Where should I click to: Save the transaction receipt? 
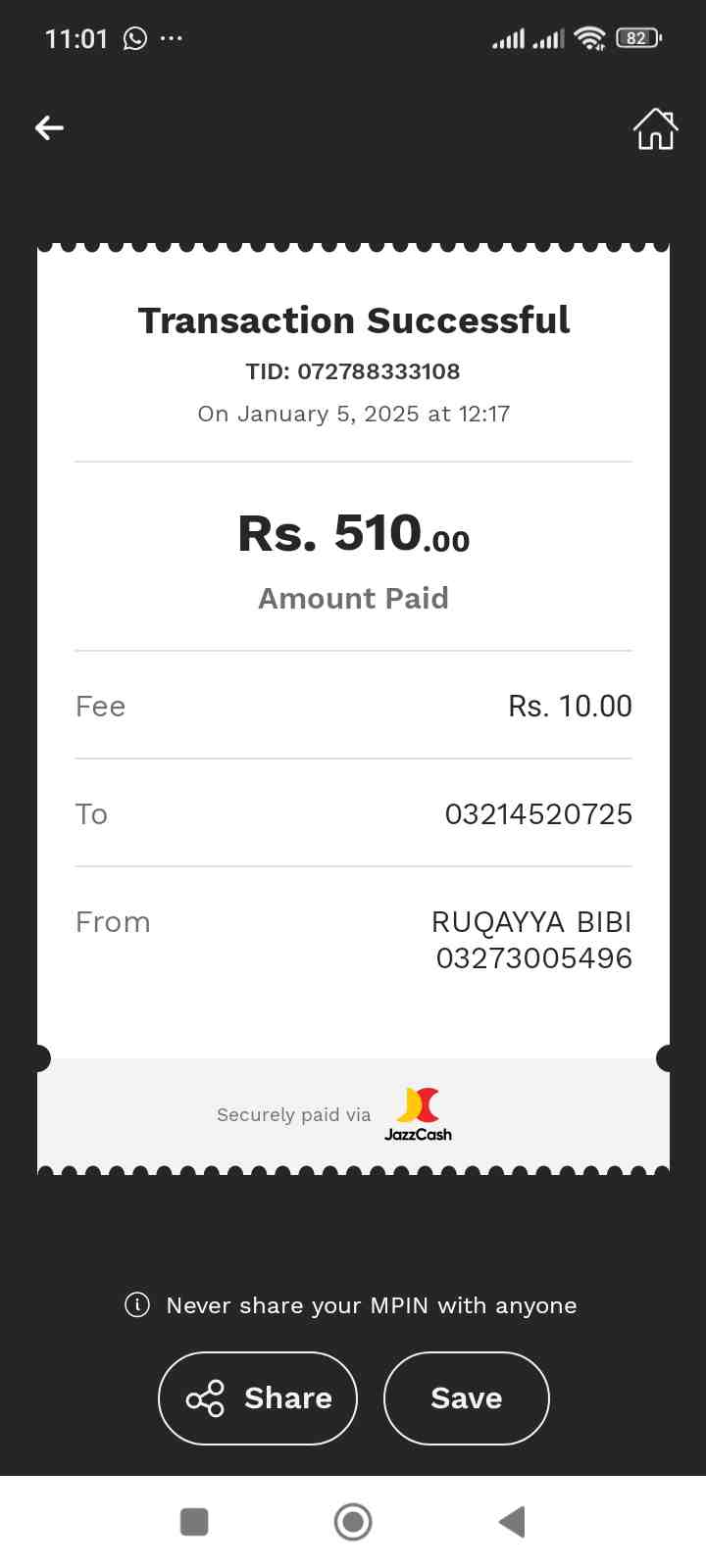466,1397
